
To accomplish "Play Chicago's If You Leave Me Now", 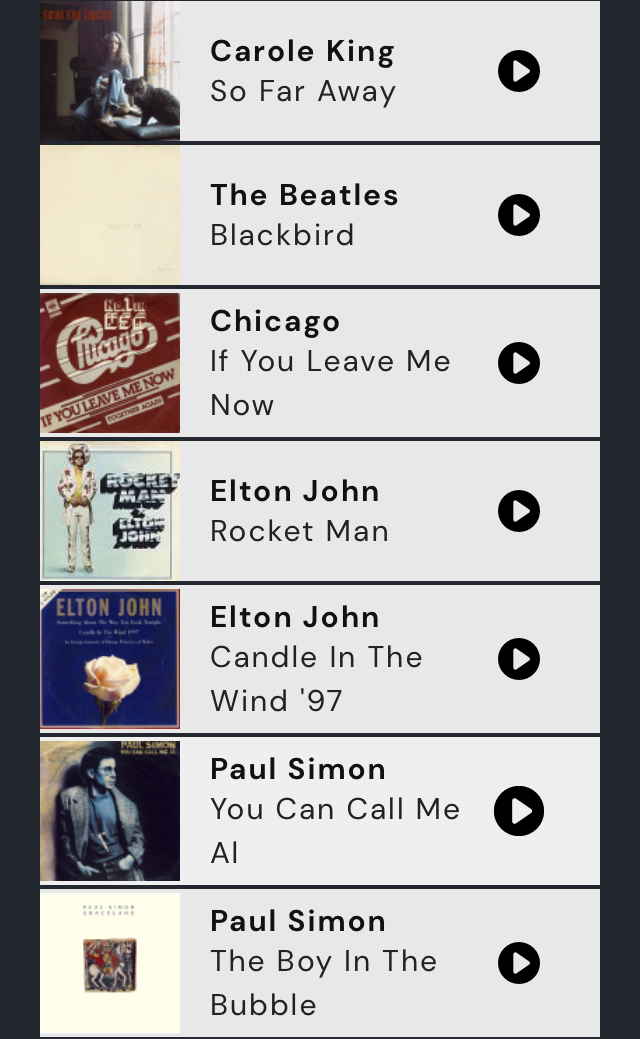I will click(519, 363).
